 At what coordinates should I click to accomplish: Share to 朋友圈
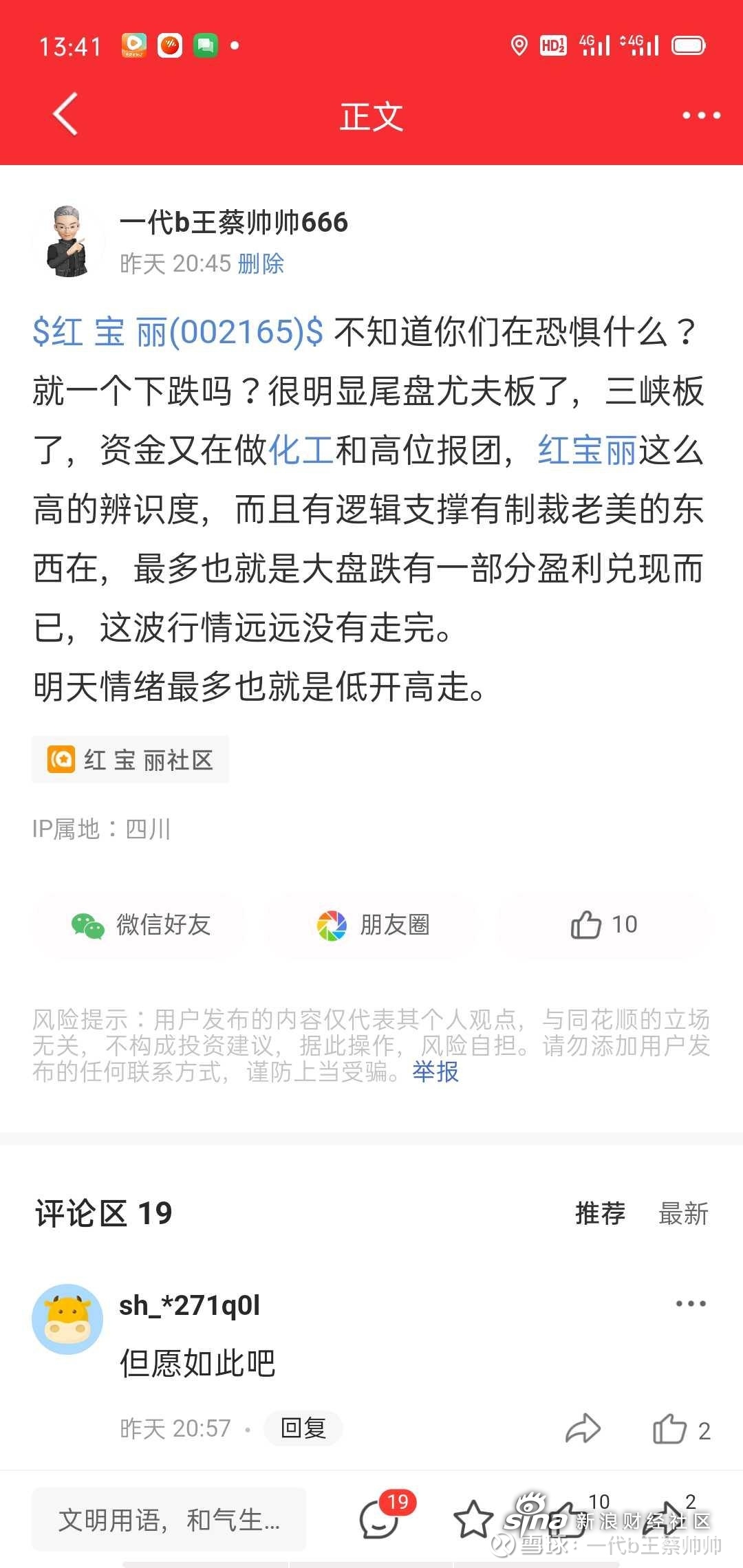coord(372,925)
